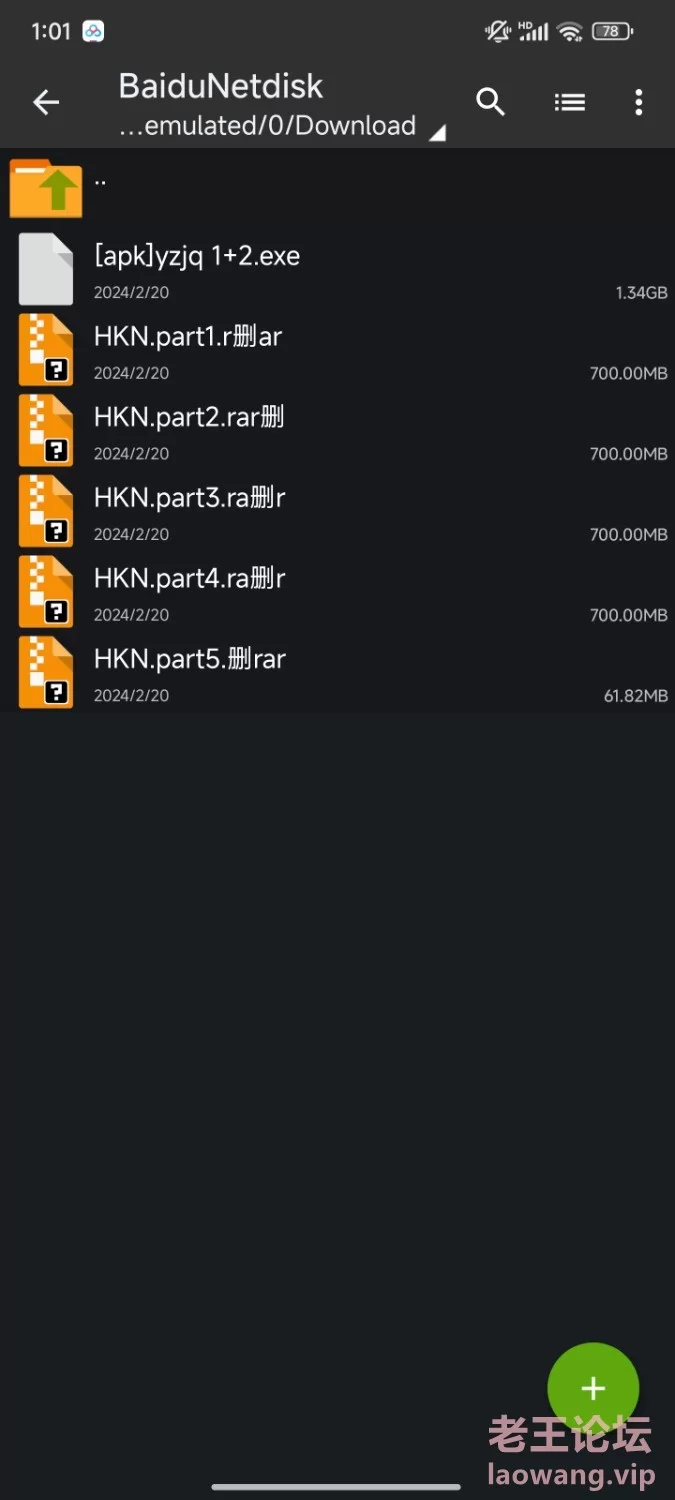Select the HKN.part1 archive file
The image size is (675, 1500).
337,350
